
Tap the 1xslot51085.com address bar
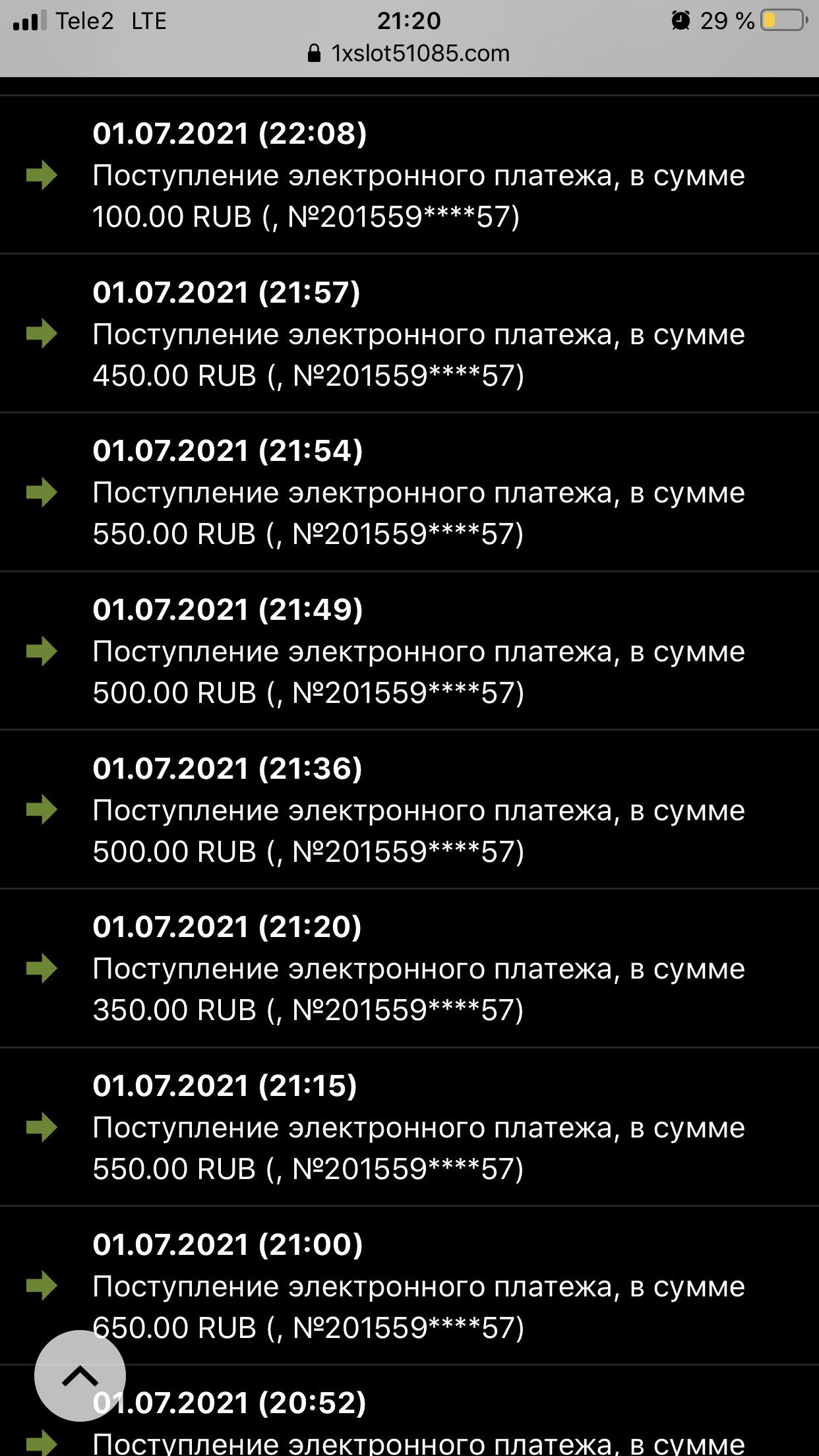pyautogui.click(x=409, y=53)
